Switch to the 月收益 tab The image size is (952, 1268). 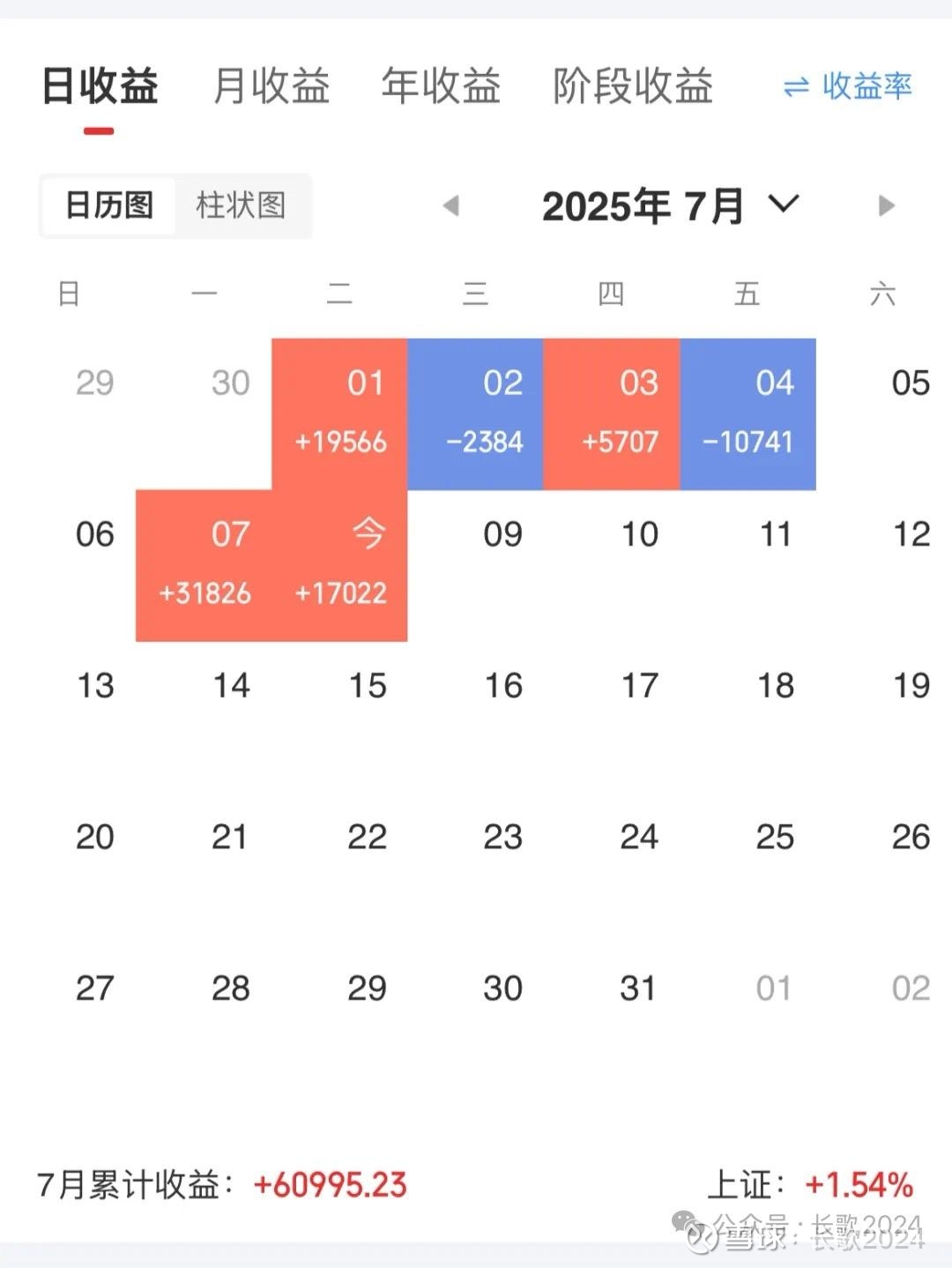click(270, 87)
